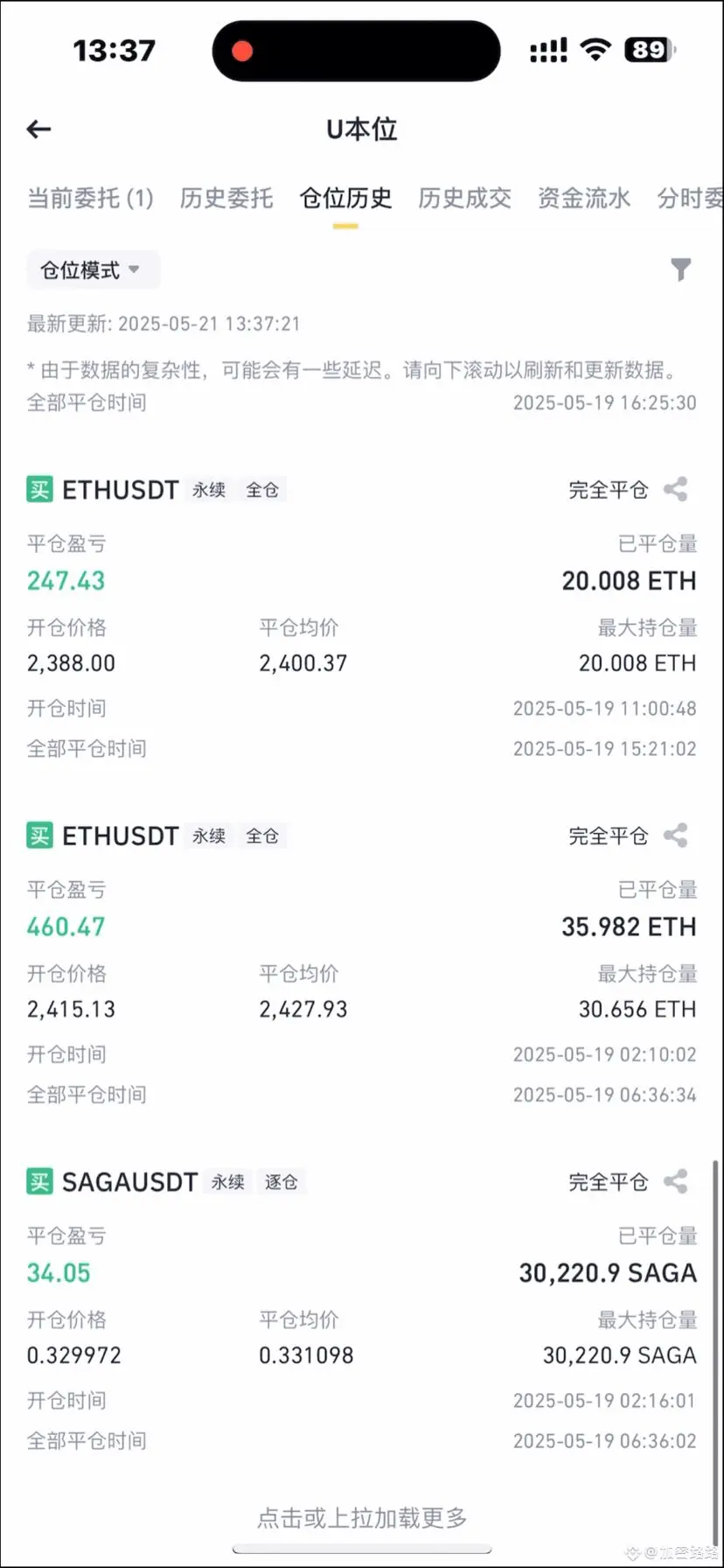The image size is (724, 1568).
Task: Open the 历史委托 tab
Action: click(226, 199)
